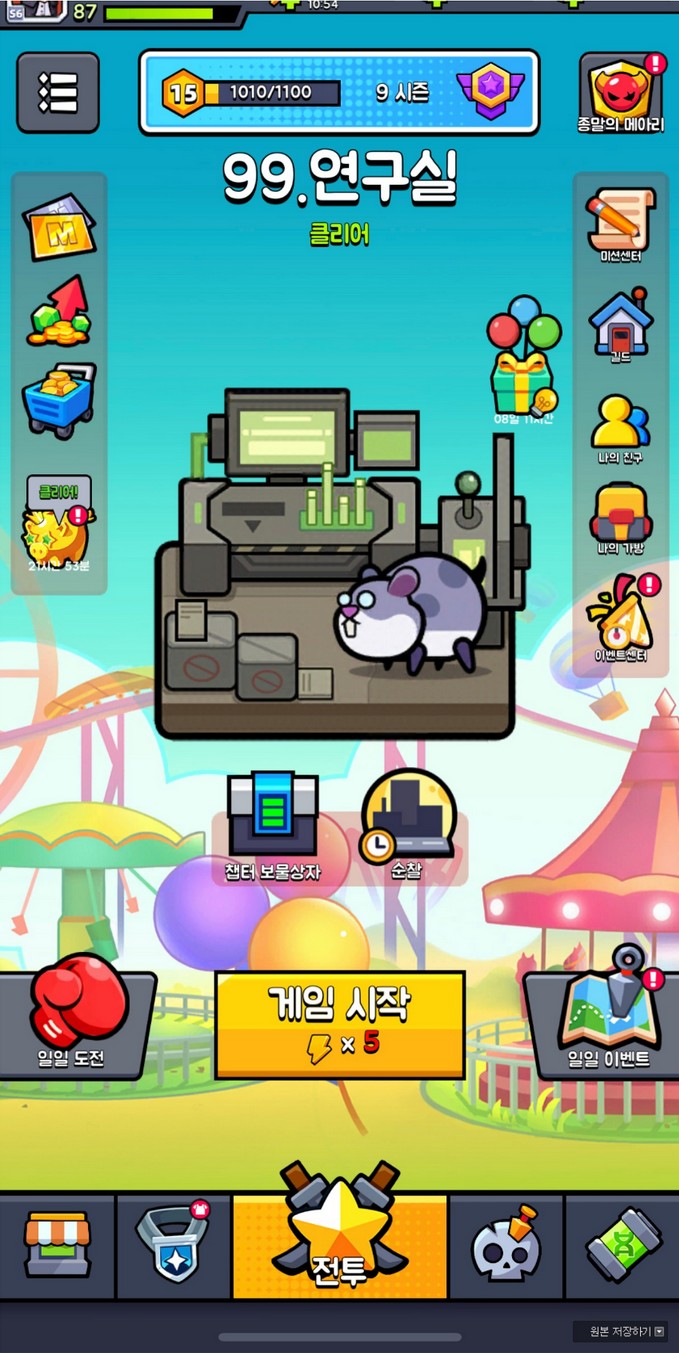Open the gold M card icon

(59, 227)
